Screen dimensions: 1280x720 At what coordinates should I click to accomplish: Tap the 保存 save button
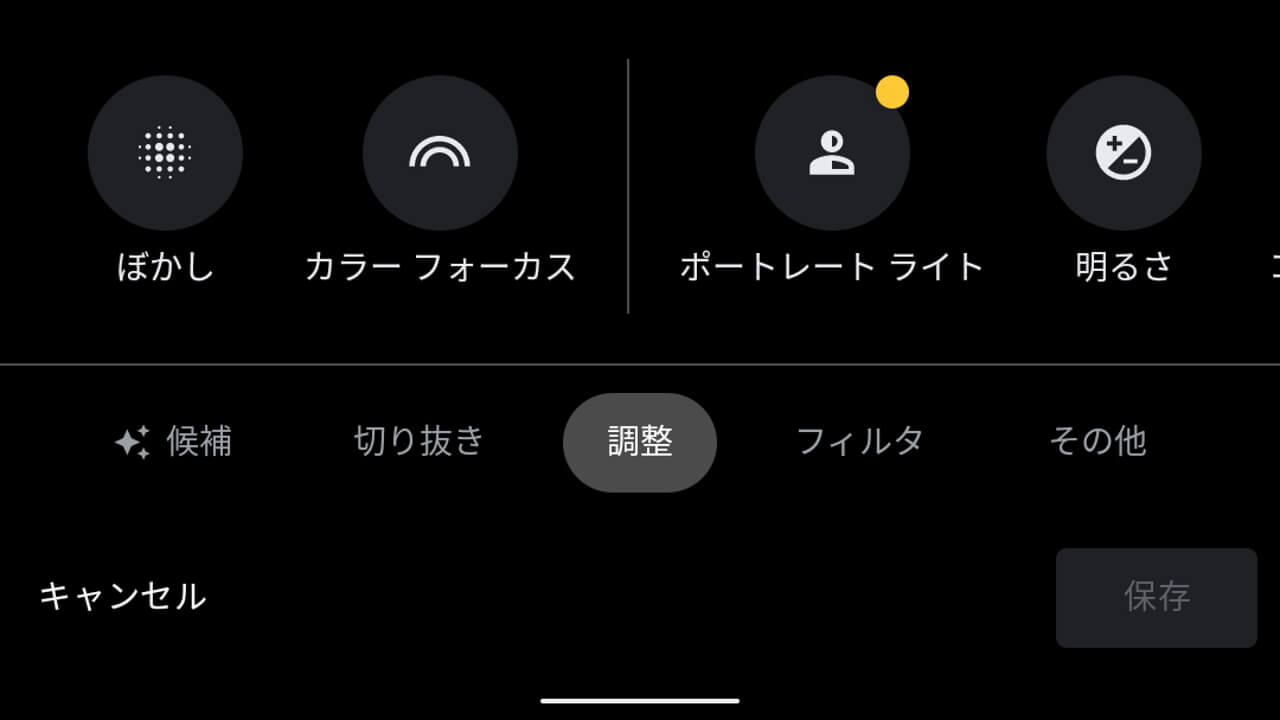pos(1156,597)
